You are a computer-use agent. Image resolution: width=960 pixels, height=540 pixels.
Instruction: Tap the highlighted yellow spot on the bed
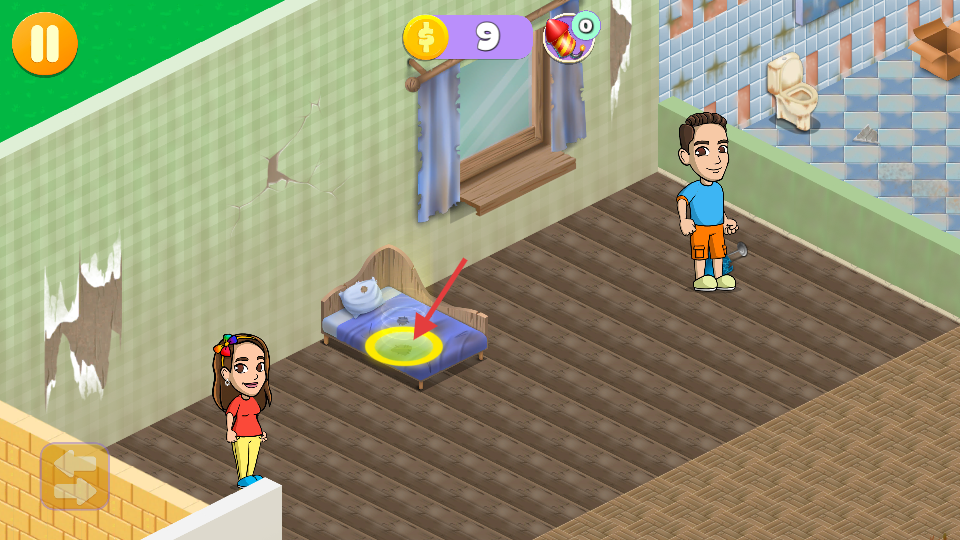[x=404, y=346]
